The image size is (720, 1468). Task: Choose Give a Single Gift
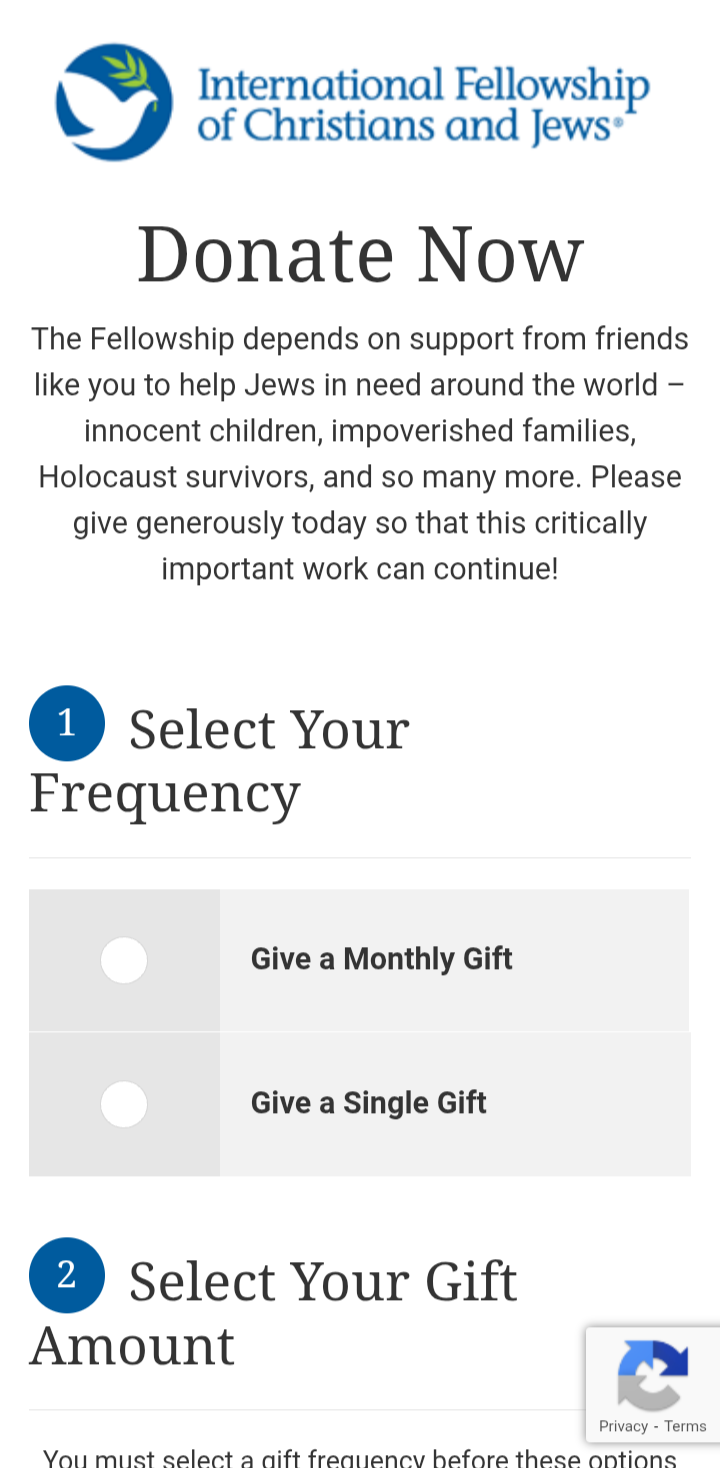(x=124, y=1104)
